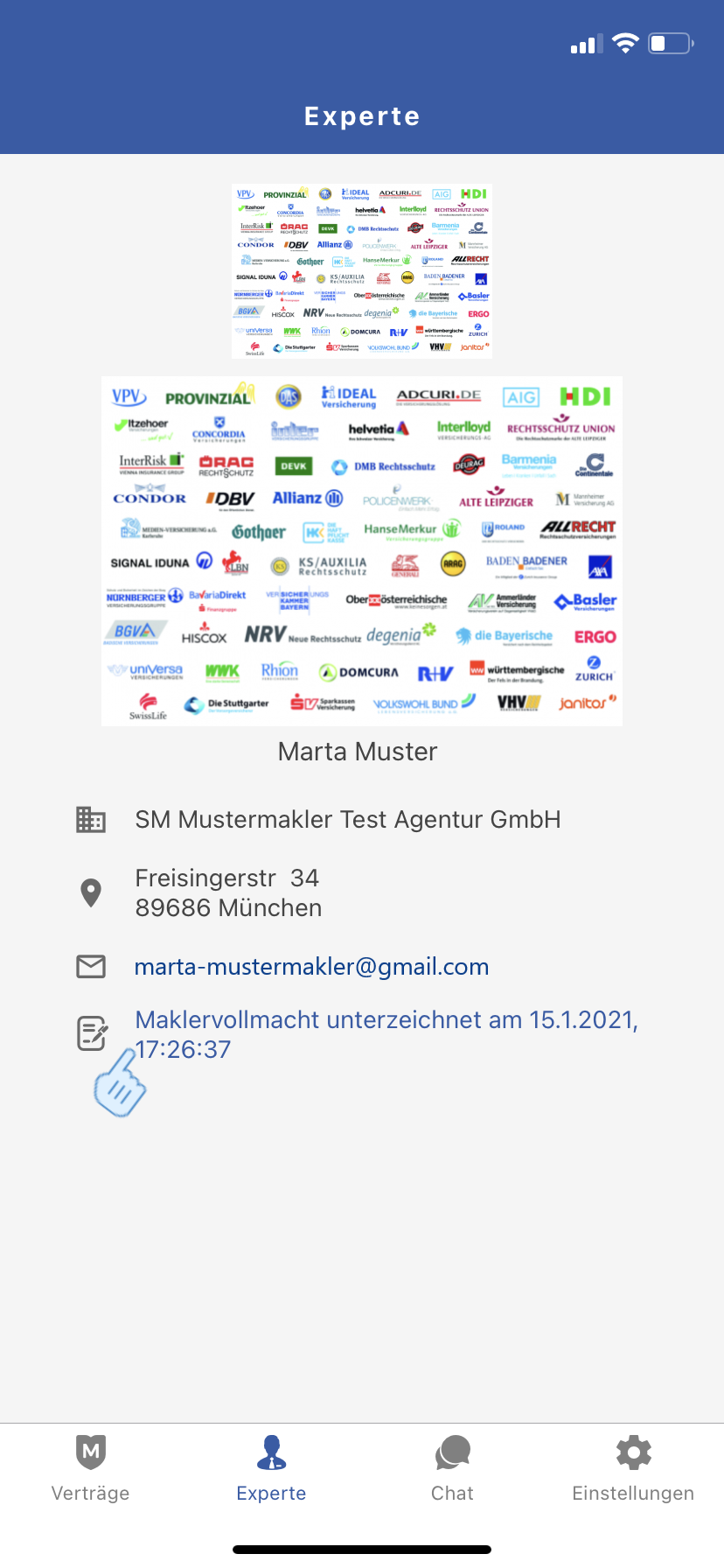Go to the Chat tab

(452, 1469)
